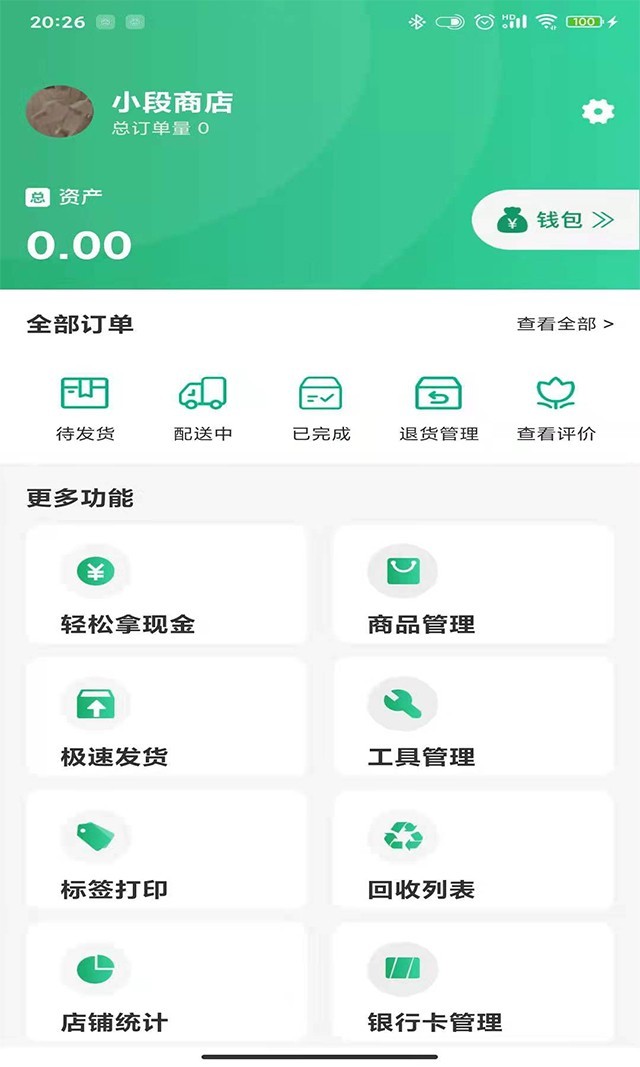Show 已完成 completed orders
Viewport: 640px width, 1067px height.
[x=321, y=408]
